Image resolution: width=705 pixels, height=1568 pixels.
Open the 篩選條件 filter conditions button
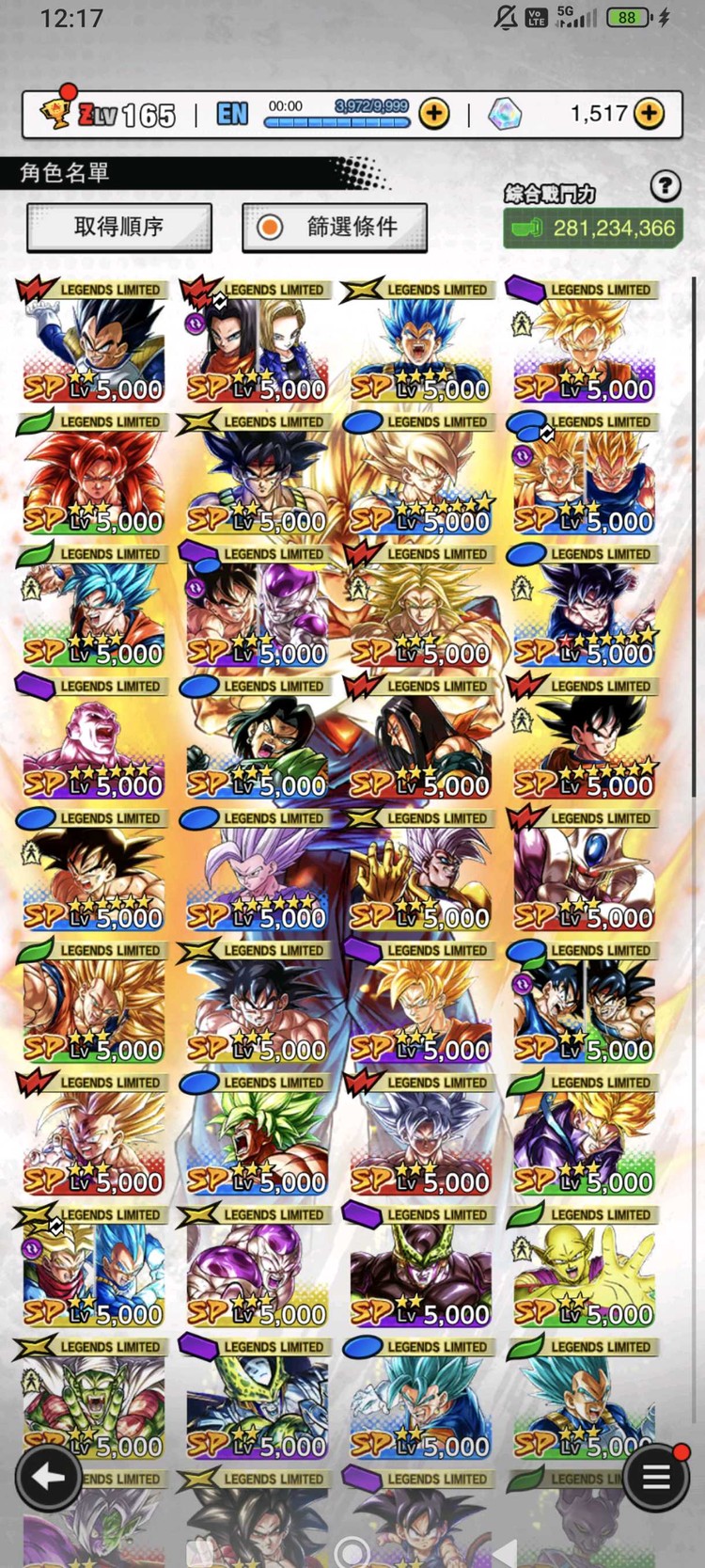pos(335,227)
